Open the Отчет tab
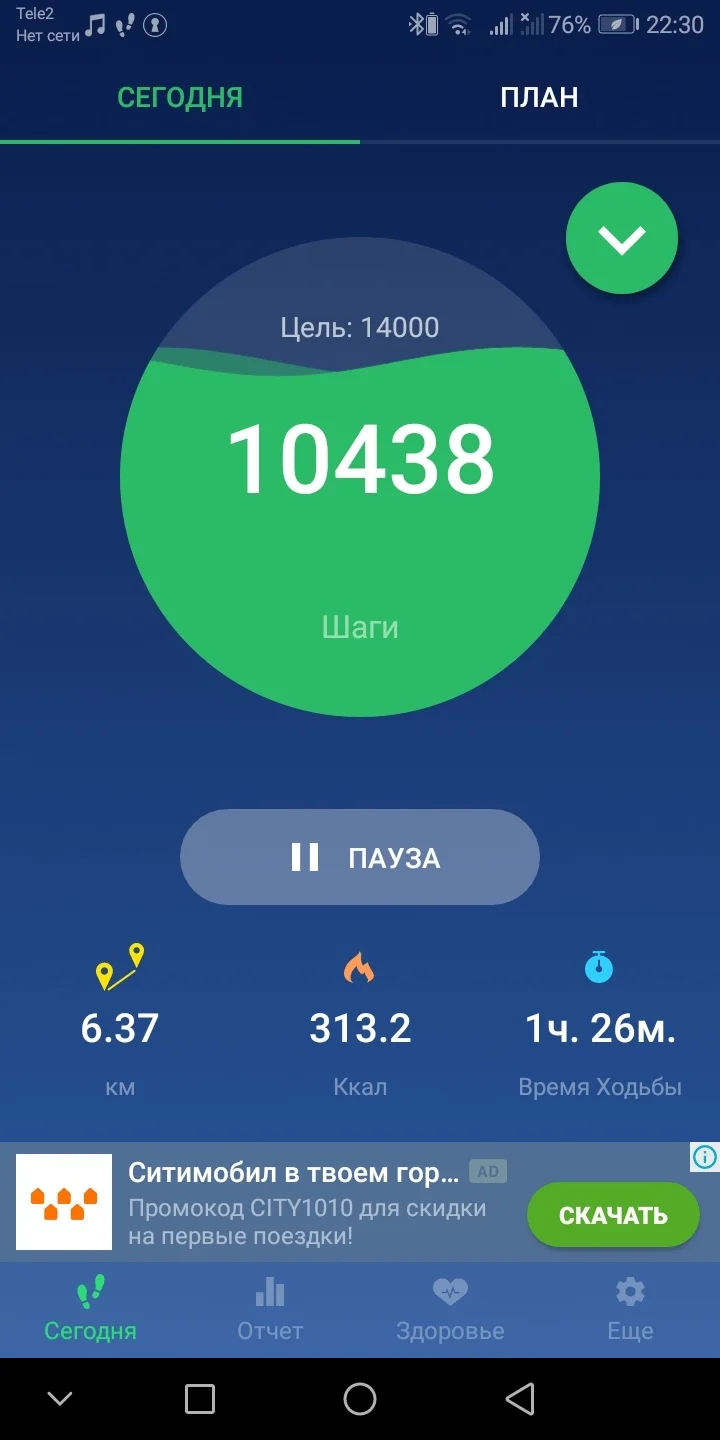 point(270,1310)
